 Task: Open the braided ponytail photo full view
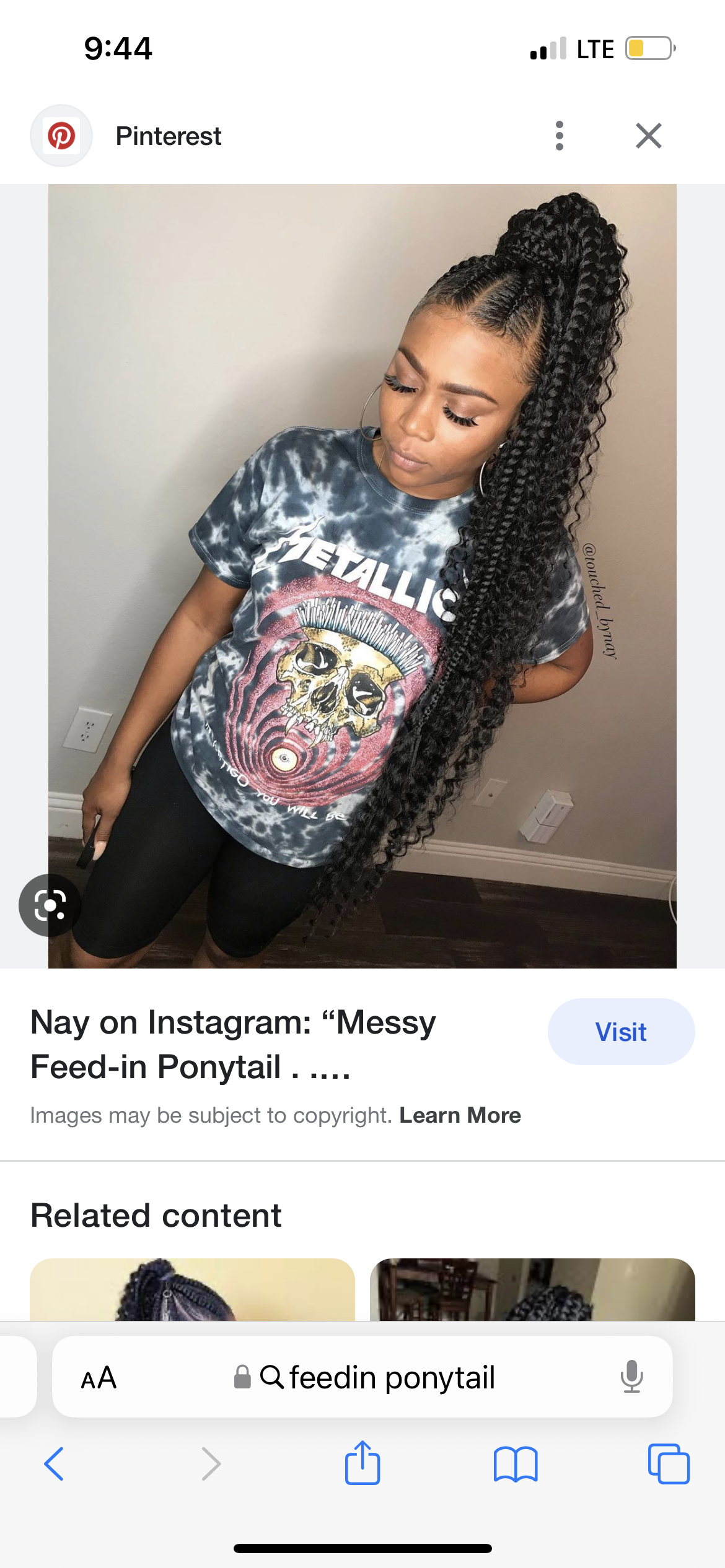pos(362,576)
